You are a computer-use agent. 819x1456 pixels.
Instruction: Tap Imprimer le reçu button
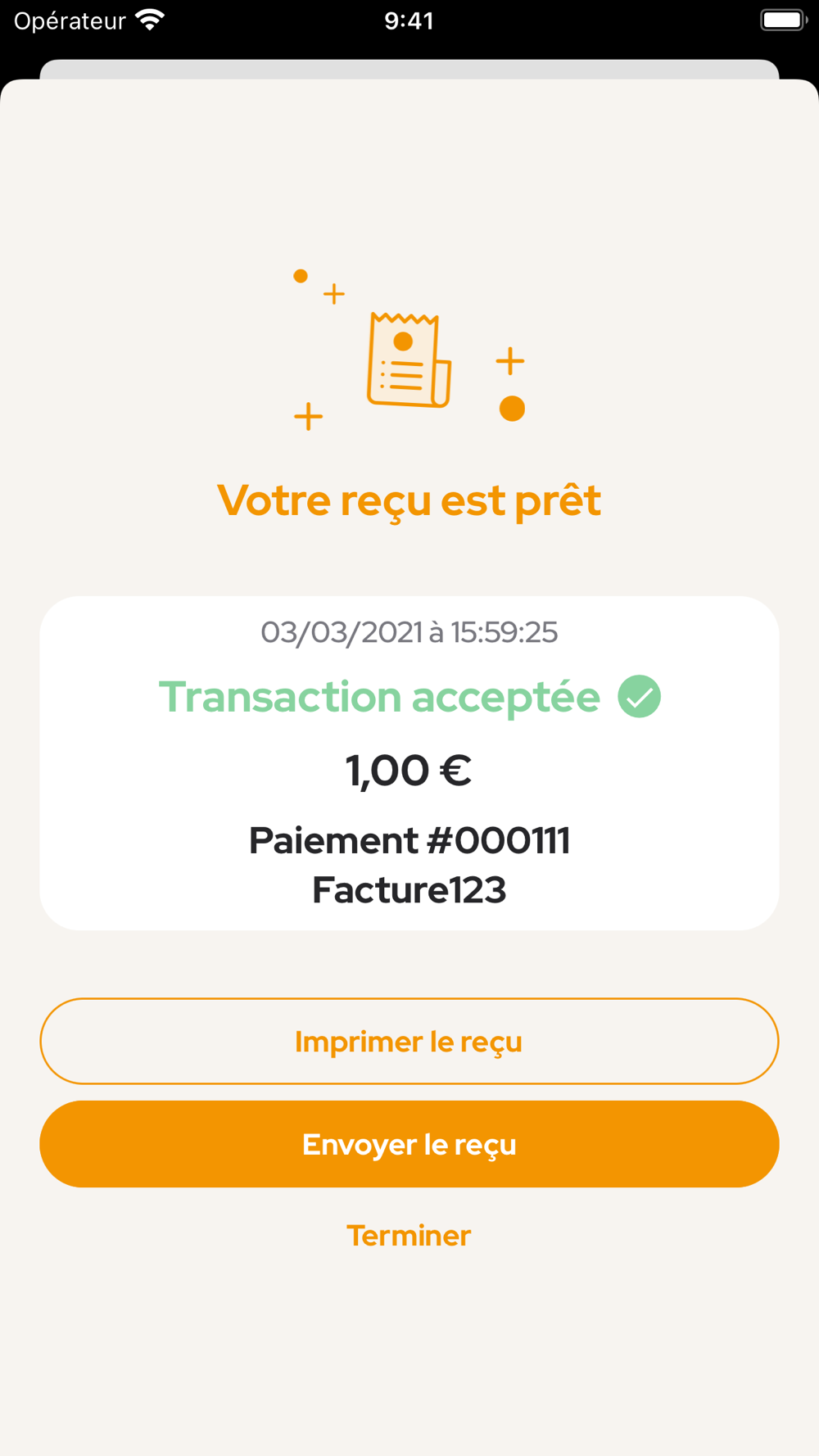point(409,1041)
